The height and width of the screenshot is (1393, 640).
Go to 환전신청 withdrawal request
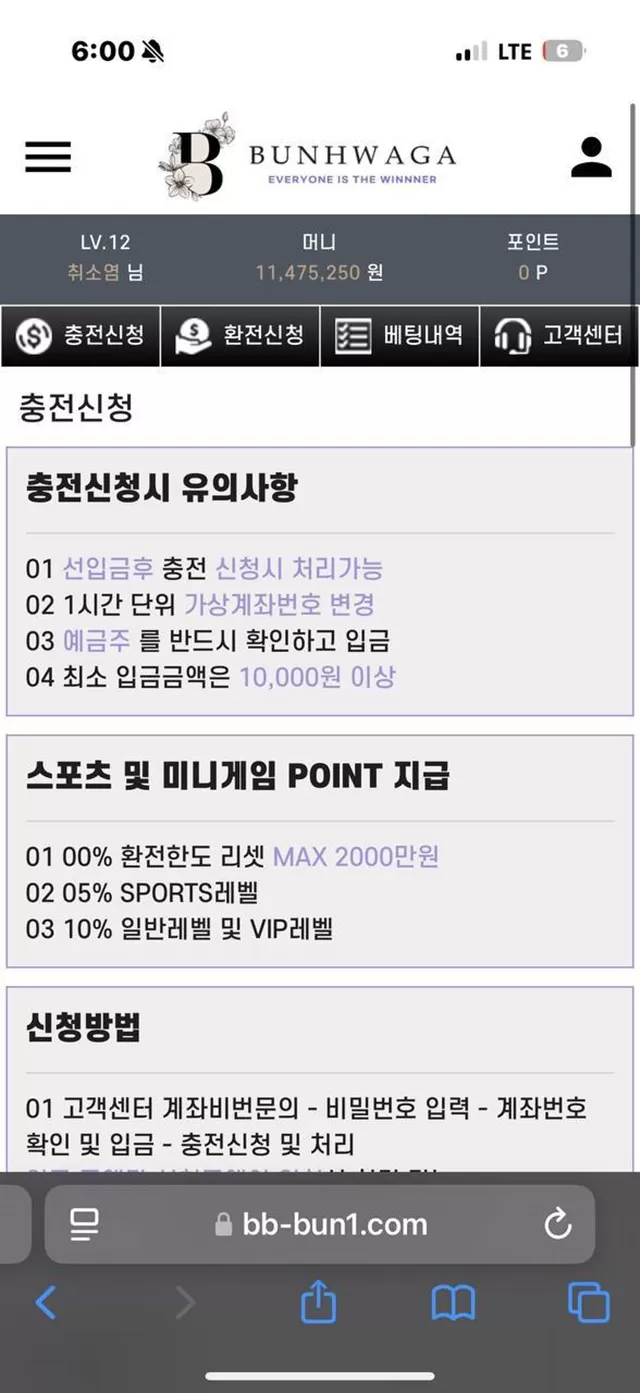point(240,335)
